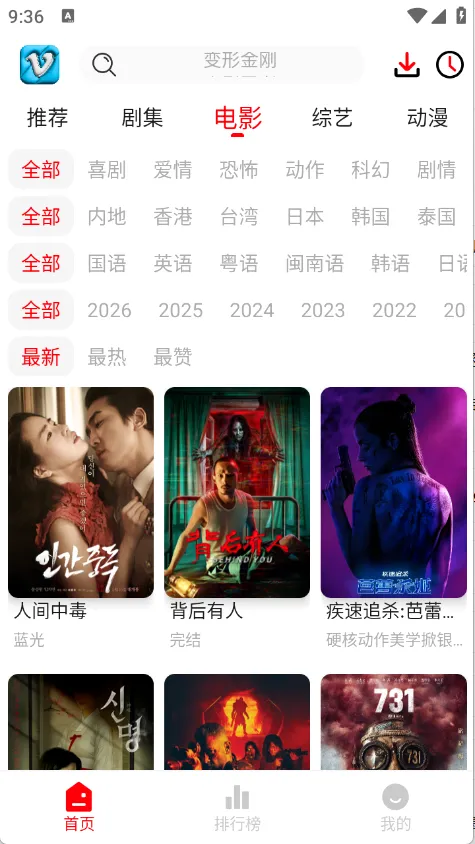Open the download manager icon
The width and height of the screenshot is (475, 844).
[407, 65]
